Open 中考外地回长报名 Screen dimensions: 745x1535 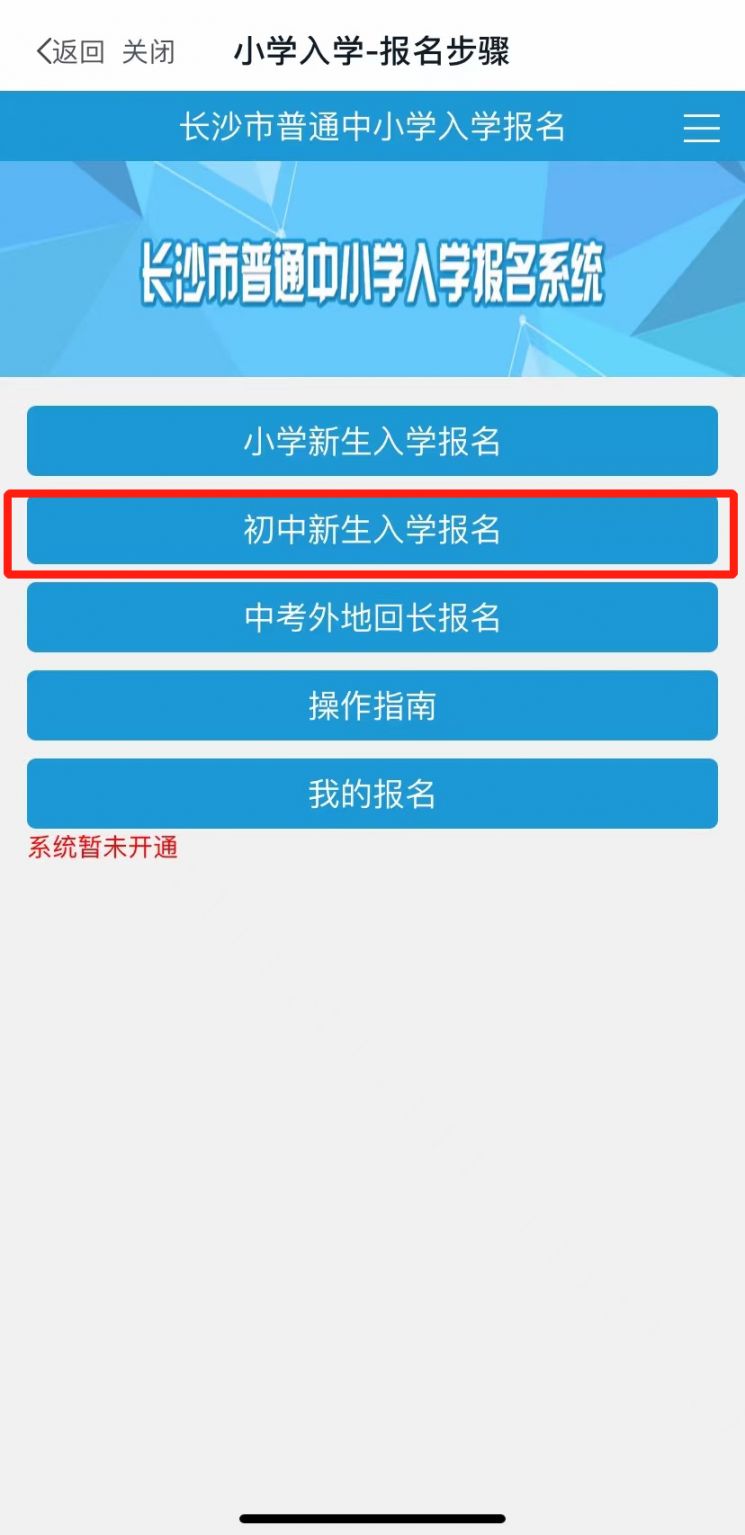(372, 617)
